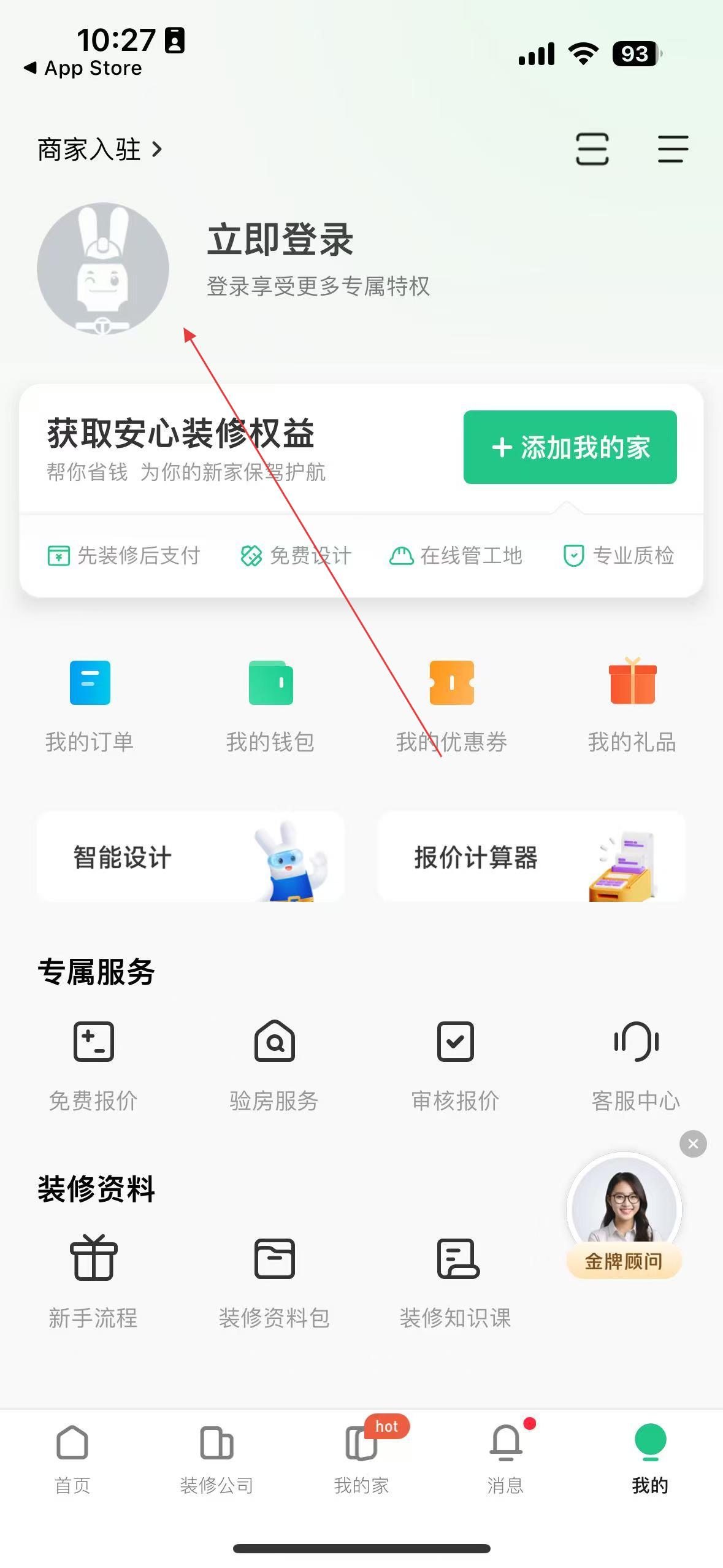Return to App Store via back link

(x=83, y=68)
